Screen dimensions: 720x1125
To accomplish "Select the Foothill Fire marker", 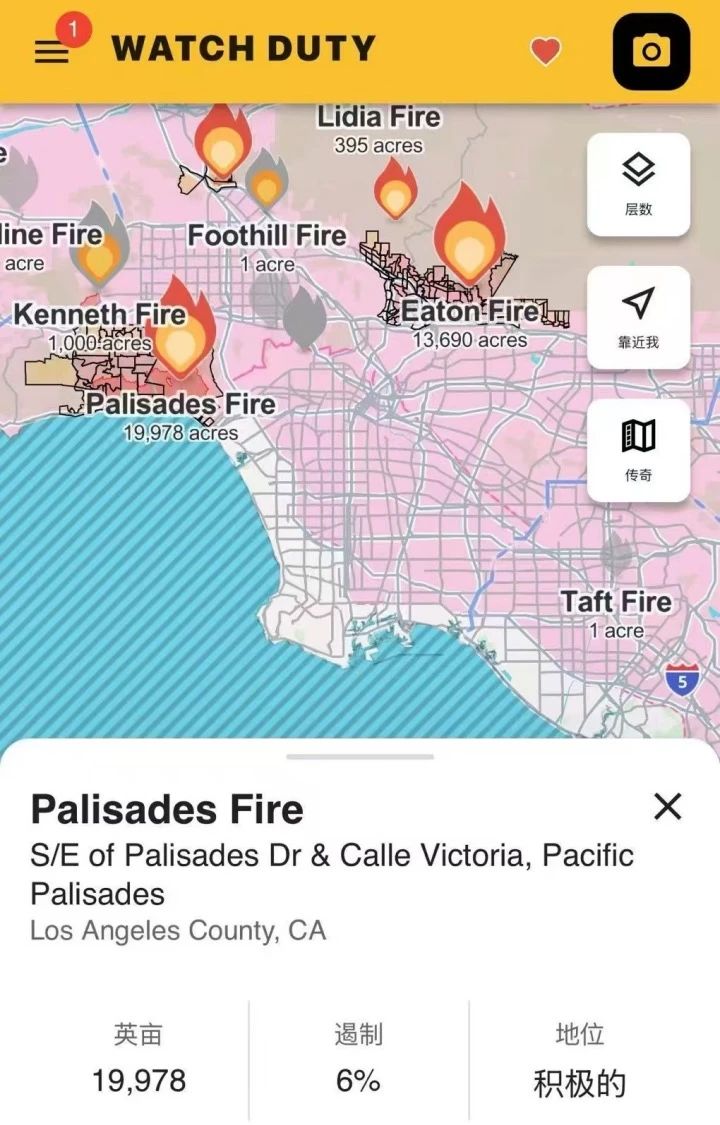I will 266,184.
